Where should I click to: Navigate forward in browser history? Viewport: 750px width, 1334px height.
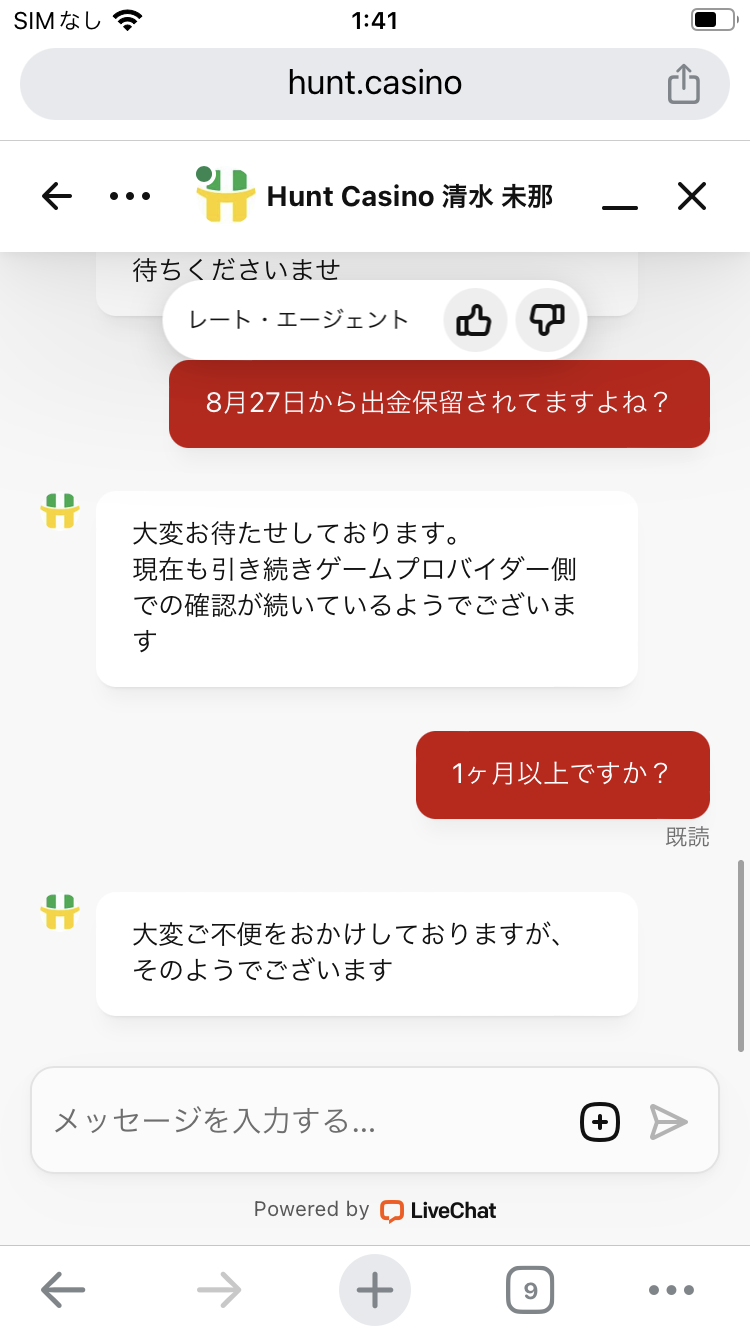218,1289
